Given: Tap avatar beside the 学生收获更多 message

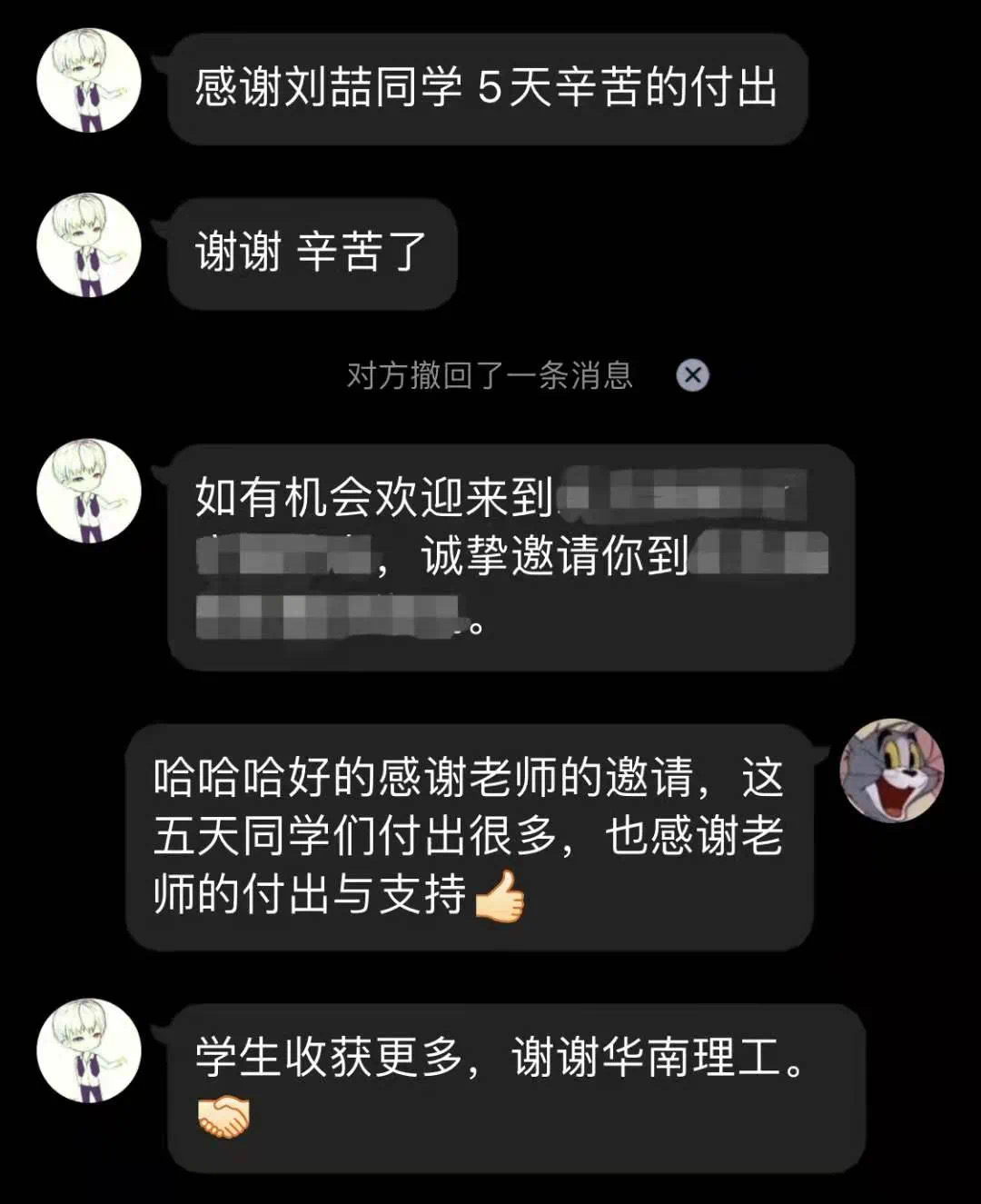Looking at the screenshot, I should (x=88, y=1050).
